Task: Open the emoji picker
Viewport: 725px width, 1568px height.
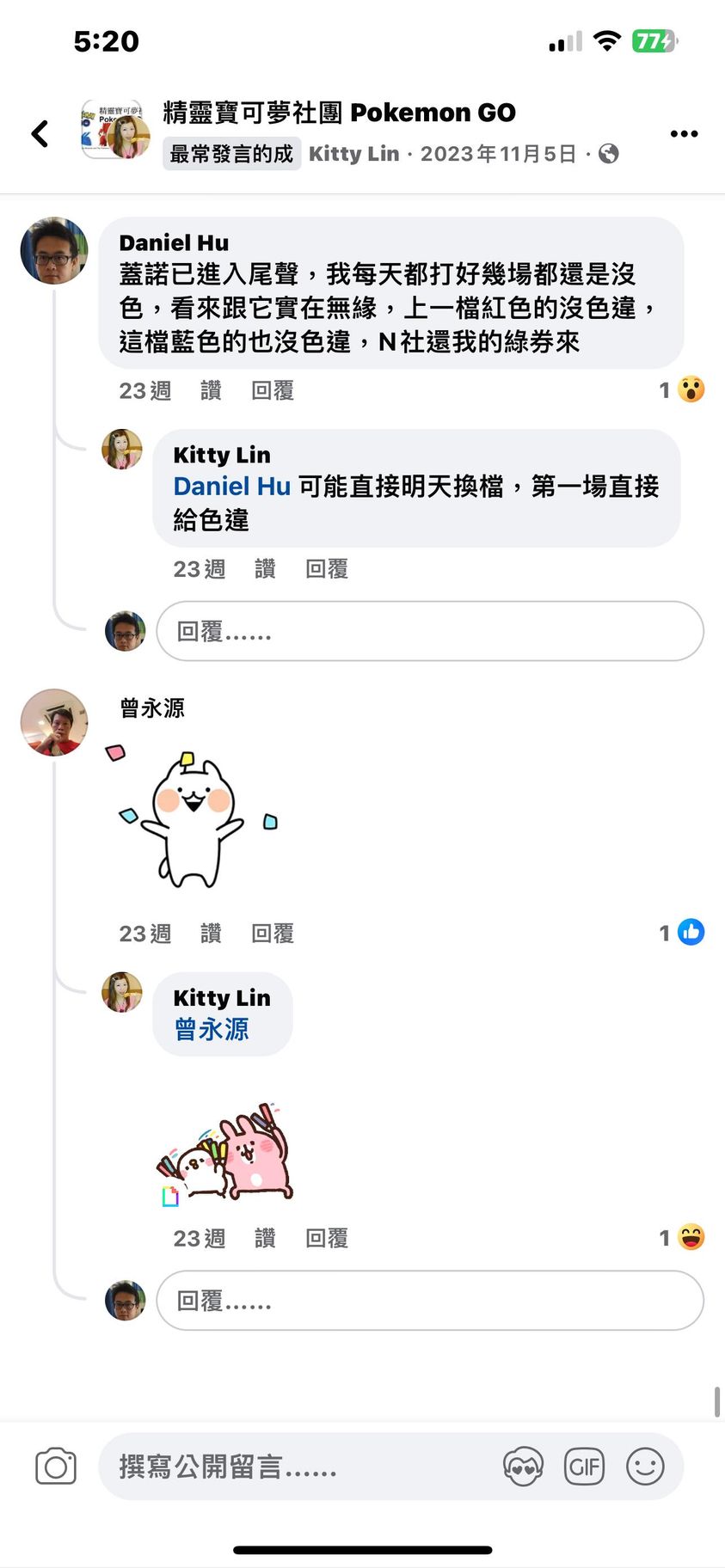Action: click(645, 1467)
